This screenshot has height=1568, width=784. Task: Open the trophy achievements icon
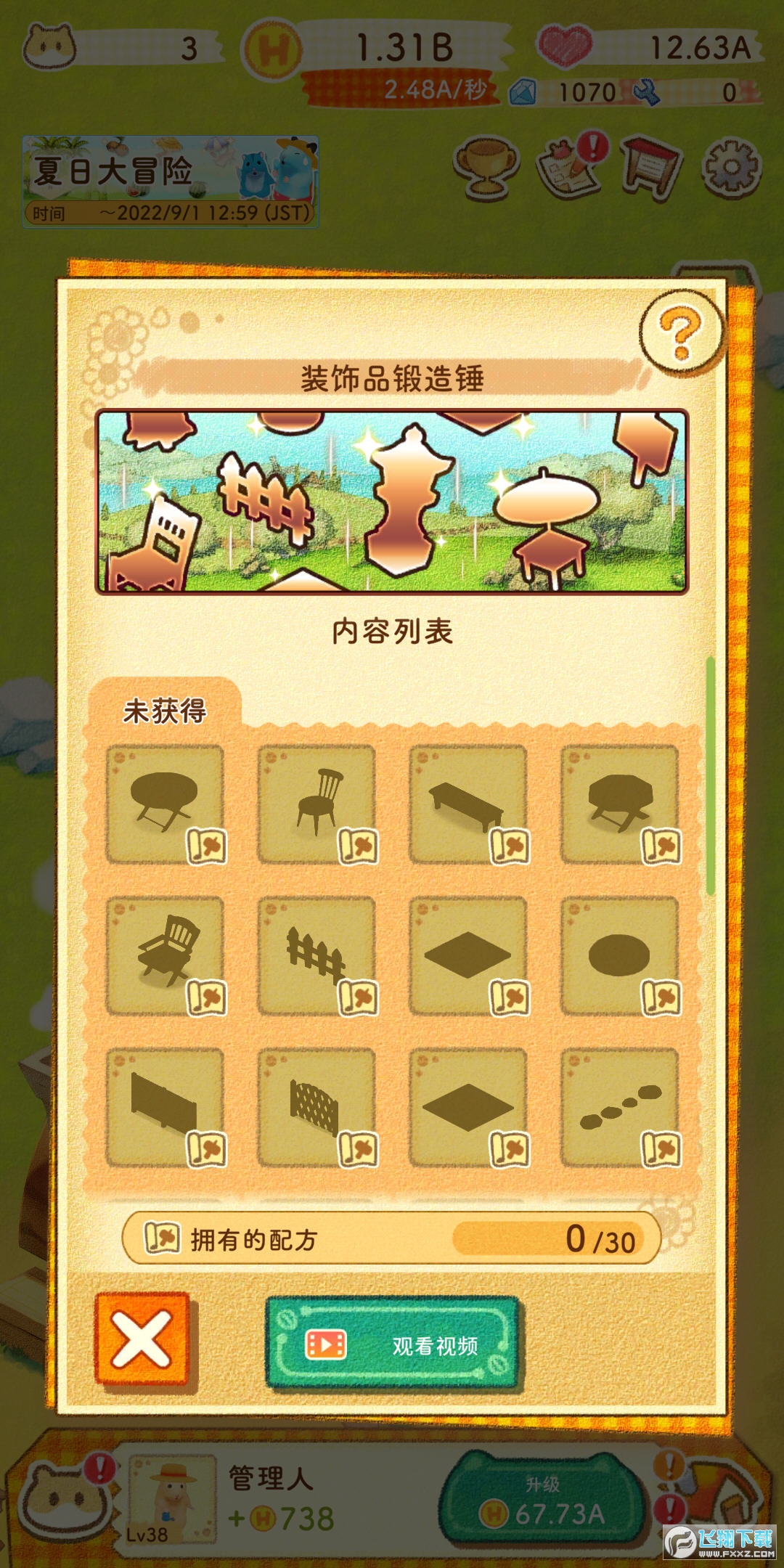[486, 166]
